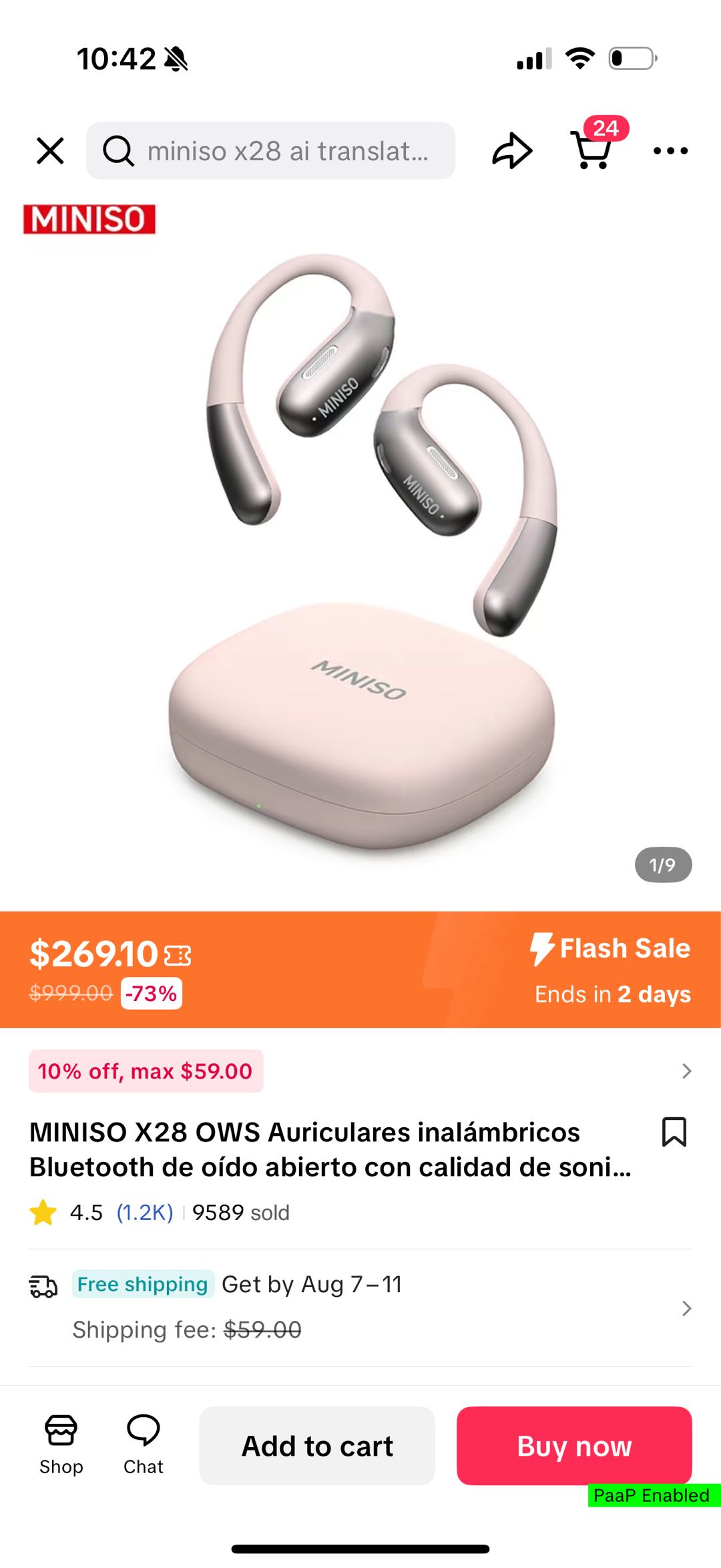This screenshot has width=721, height=1568.
Task: Open the shopping cart with 24 items
Action: click(x=591, y=150)
